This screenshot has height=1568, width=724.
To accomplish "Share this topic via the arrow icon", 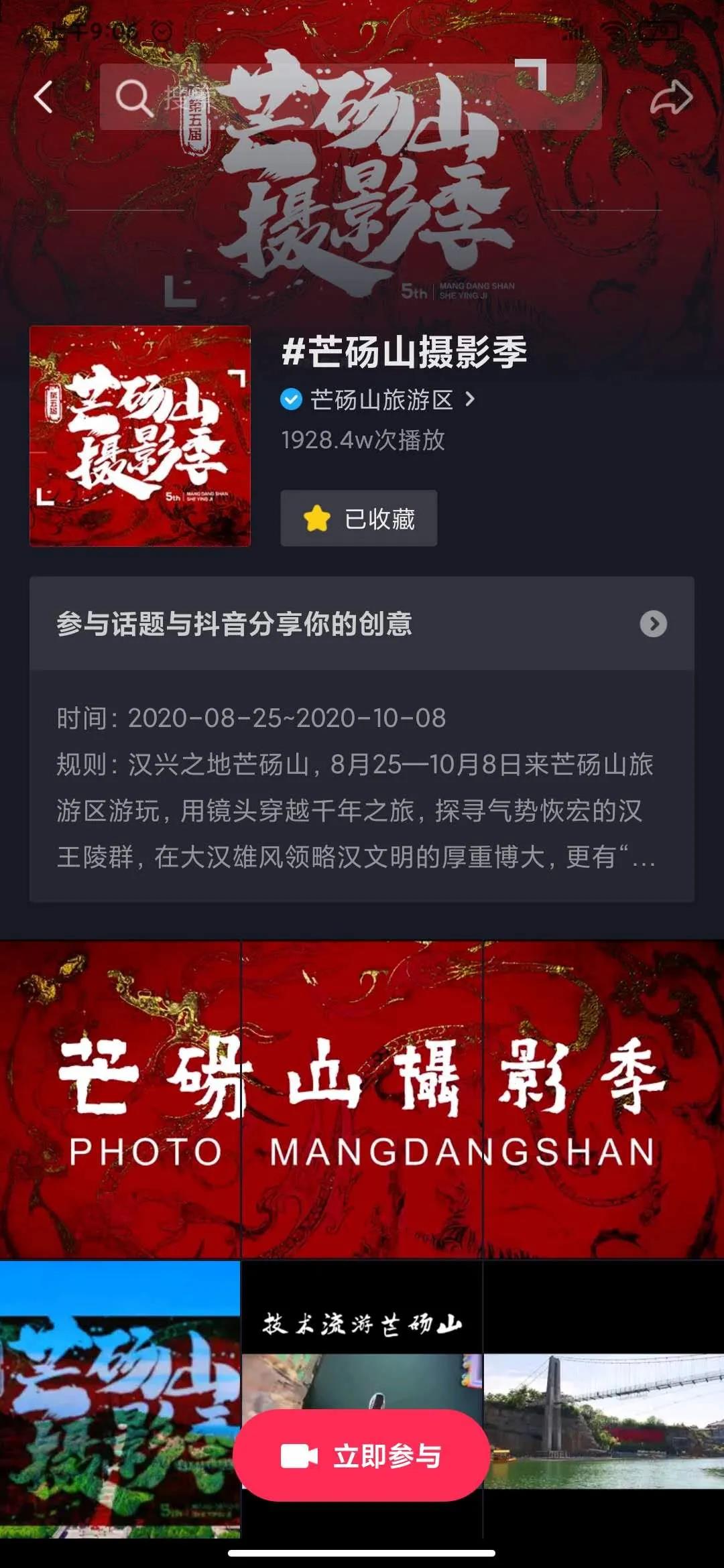I will pos(670,98).
